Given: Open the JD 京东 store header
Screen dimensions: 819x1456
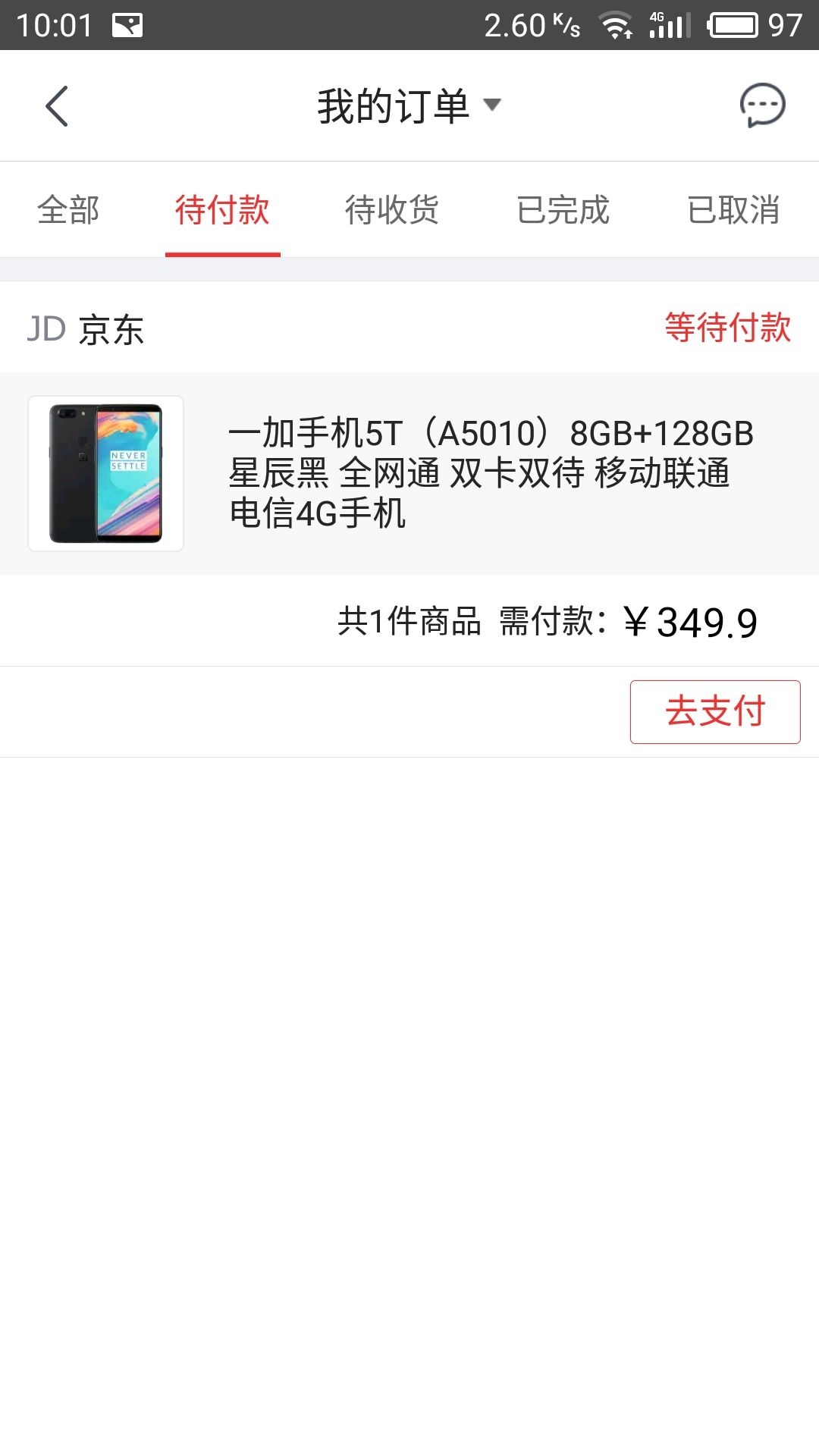Looking at the screenshot, I should 86,329.
